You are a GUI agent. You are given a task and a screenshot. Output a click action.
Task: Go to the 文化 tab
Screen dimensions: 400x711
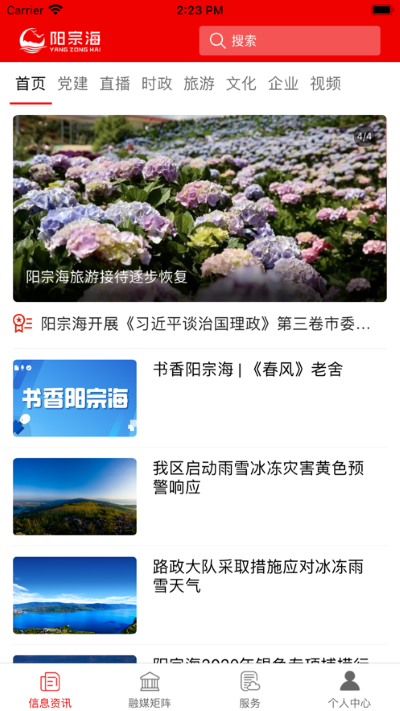[241, 84]
